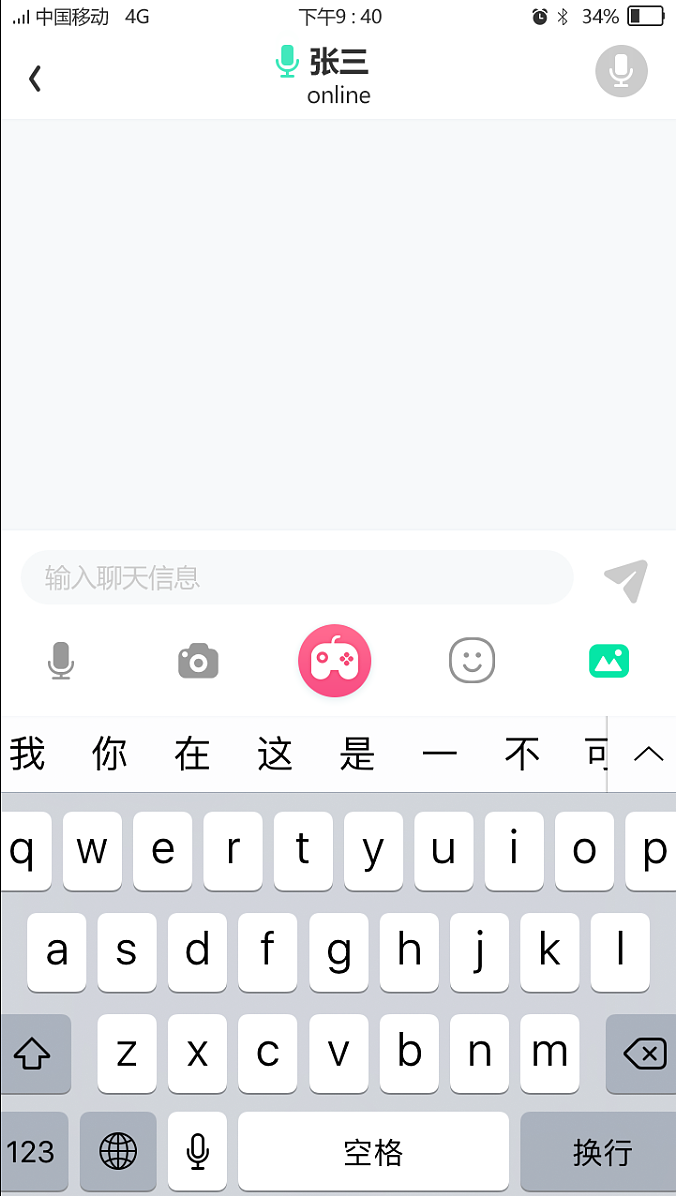The height and width of the screenshot is (1196, 676).
Task: Start keyboard dictation with microphone key
Action: (x=198, y=1152)
